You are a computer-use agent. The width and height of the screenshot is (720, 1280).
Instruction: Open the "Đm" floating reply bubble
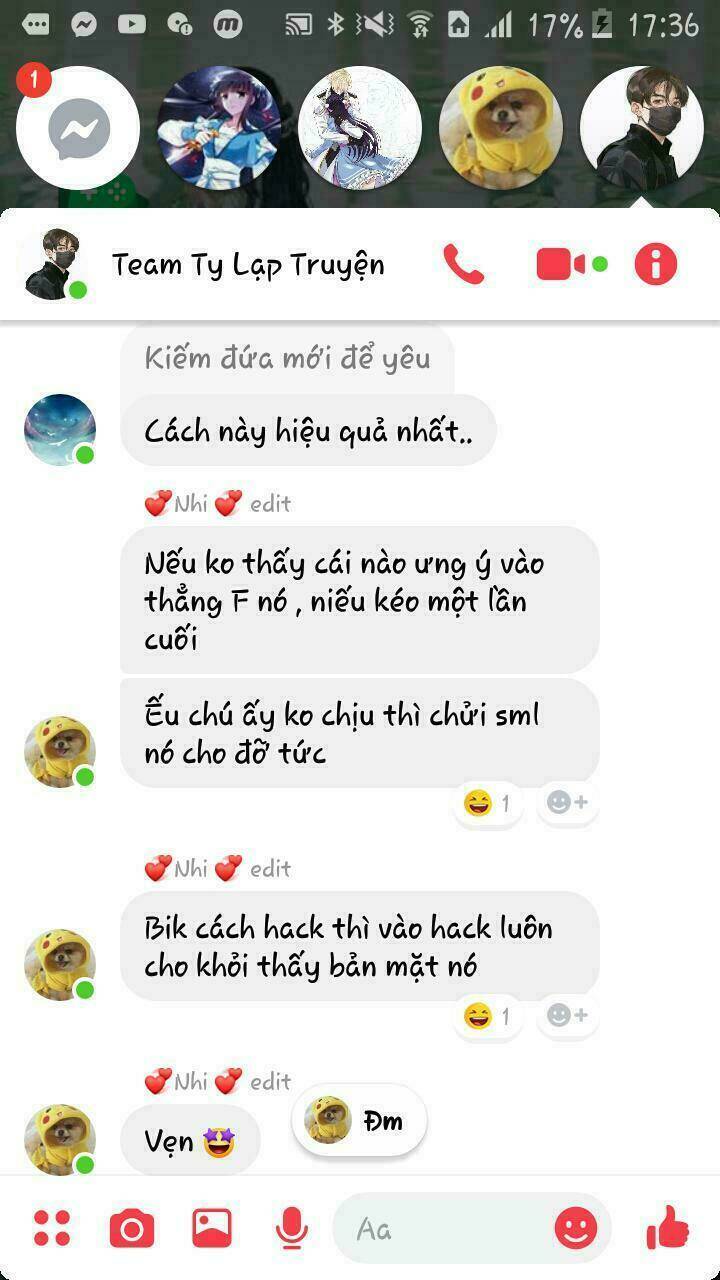click(x=360, y=1121)
